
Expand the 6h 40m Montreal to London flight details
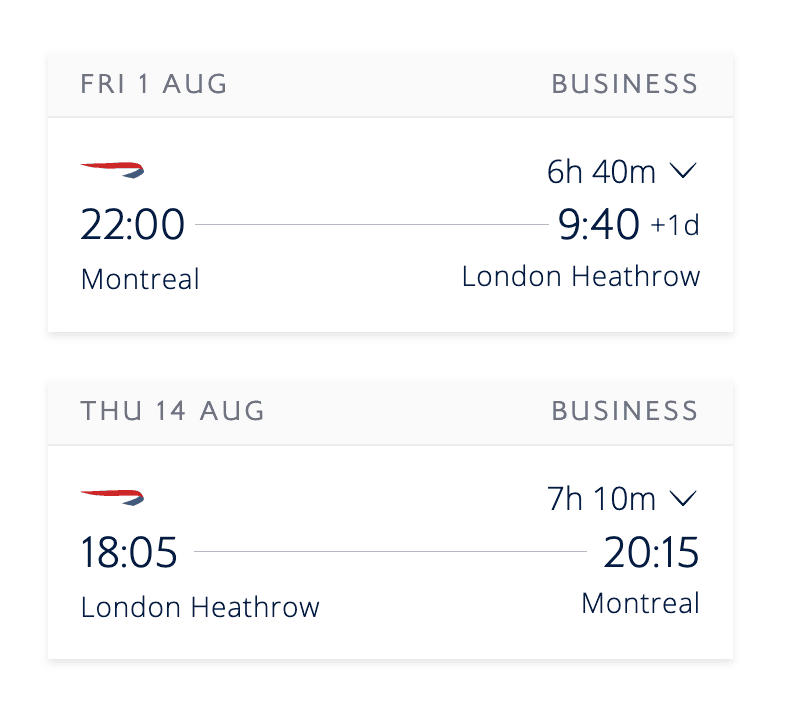683,172
